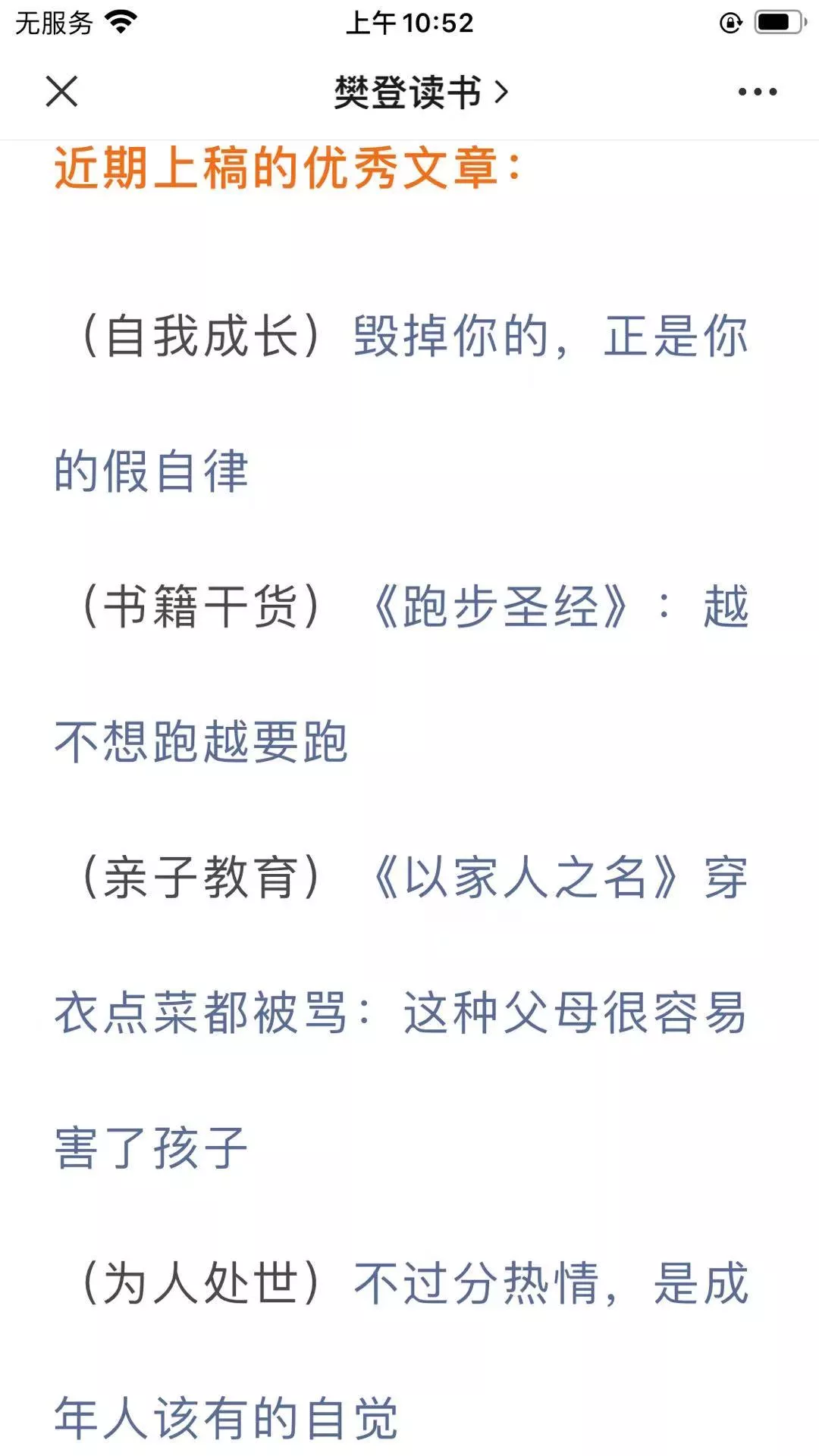Viewport: 819px width, 1456px height.
Task: Open the article 不过分热情，是成年人该有的自觉
Action: point(549,1284)
